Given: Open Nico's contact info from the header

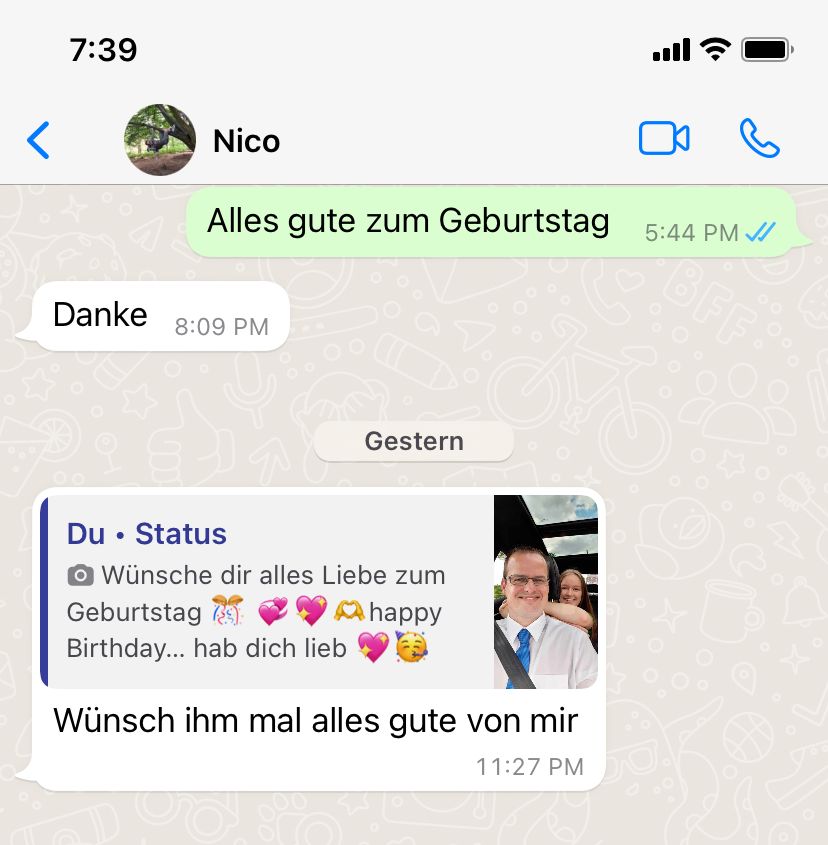Looking at the screenshot, I should click(x=246, y=141).
